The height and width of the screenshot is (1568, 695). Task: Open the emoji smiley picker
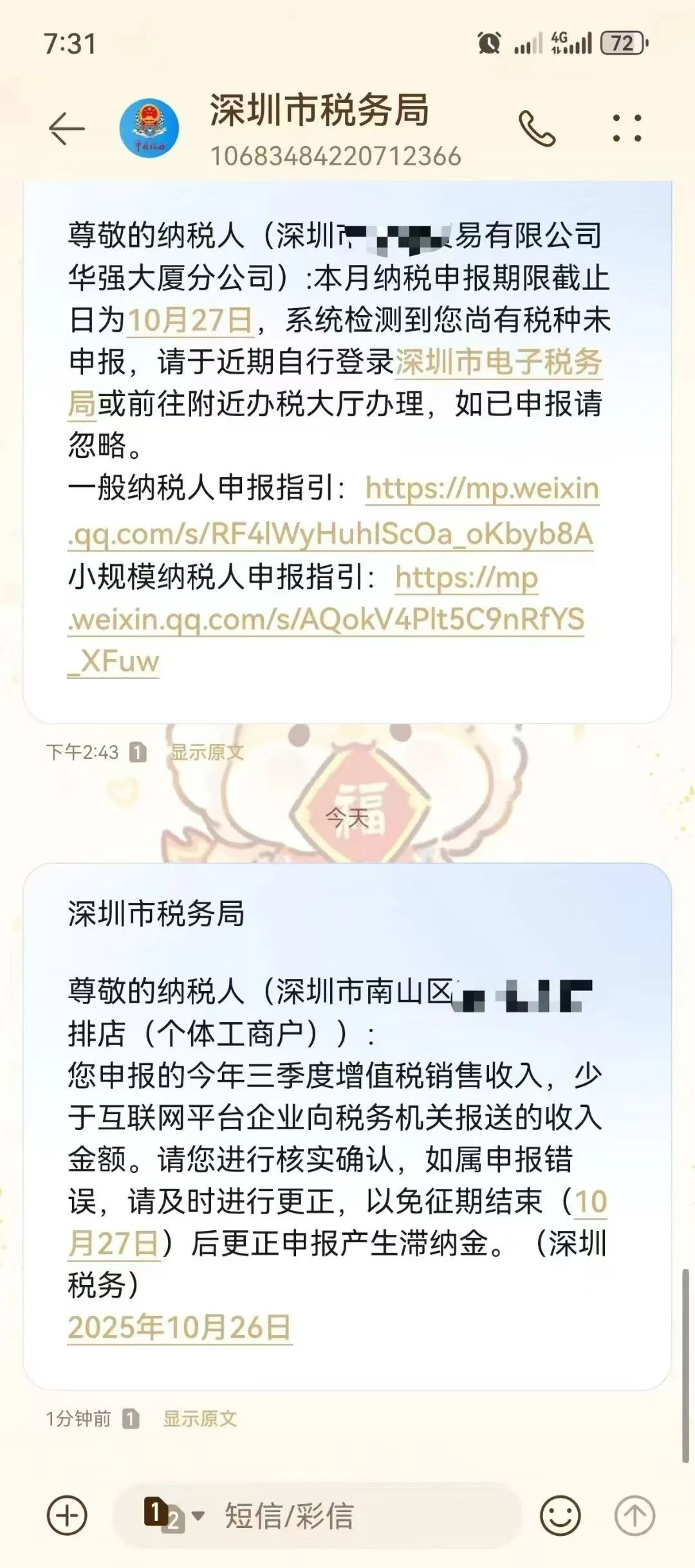[560, 1515]
